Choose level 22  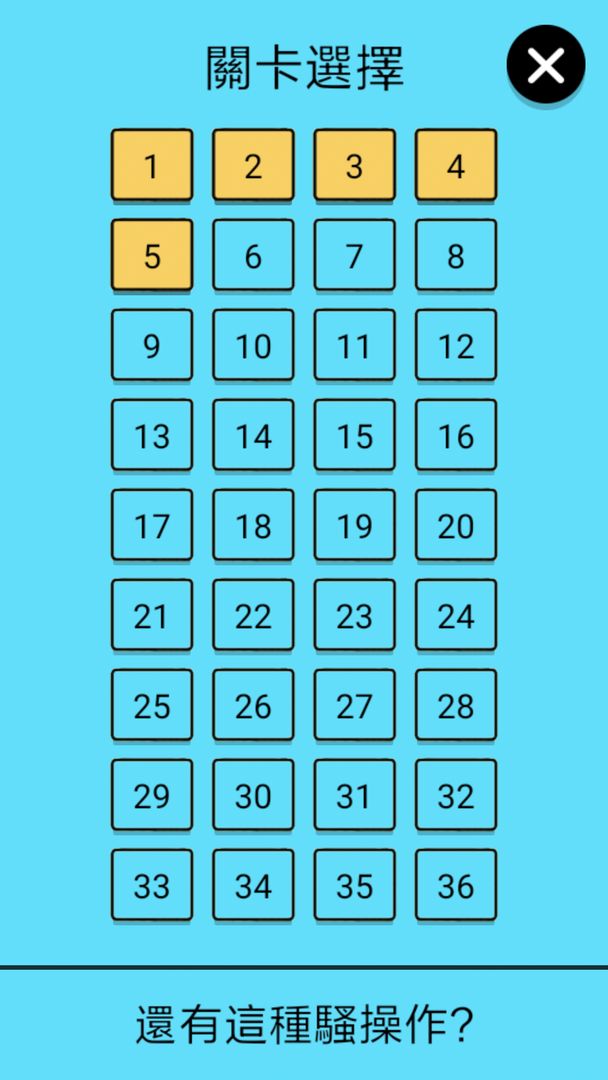253,615
